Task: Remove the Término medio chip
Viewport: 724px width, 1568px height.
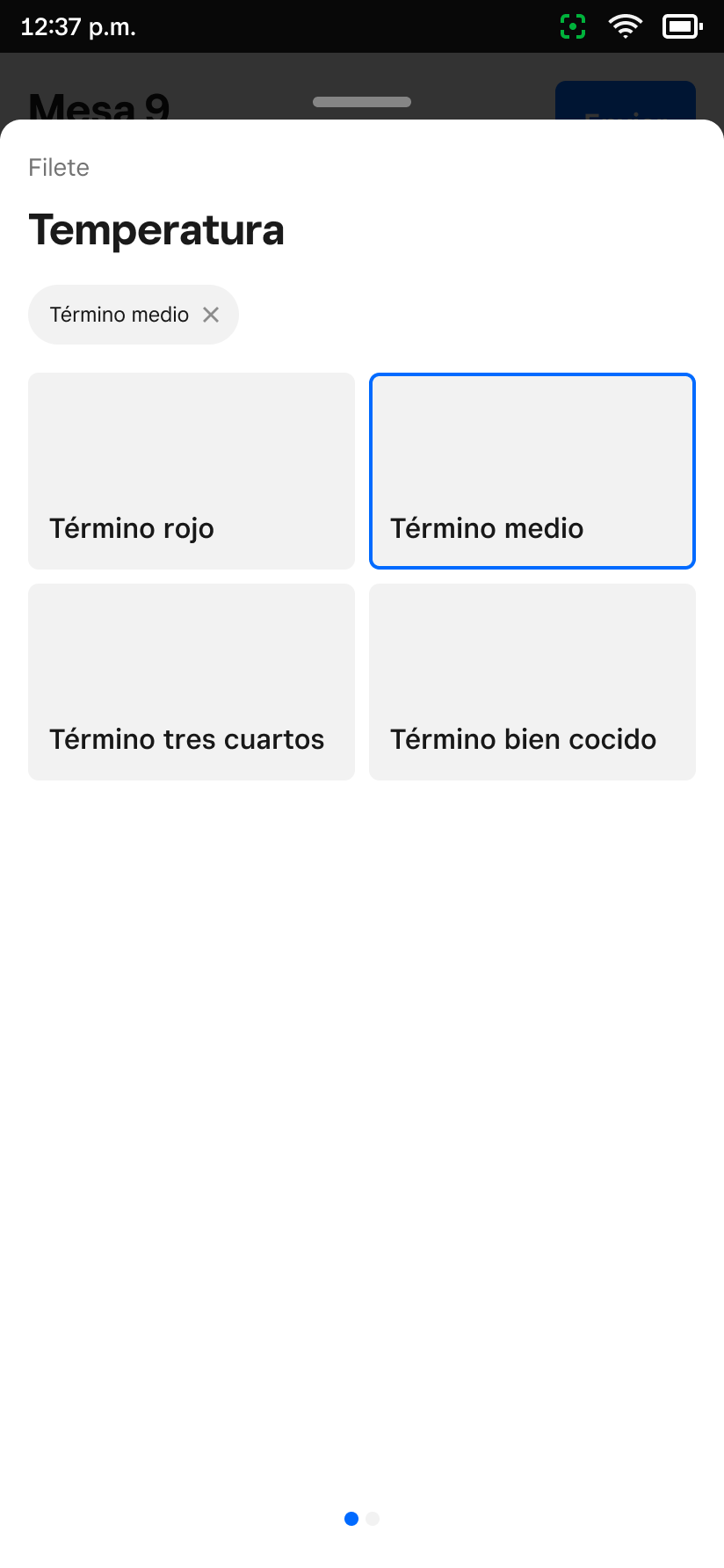Action: 211,315
